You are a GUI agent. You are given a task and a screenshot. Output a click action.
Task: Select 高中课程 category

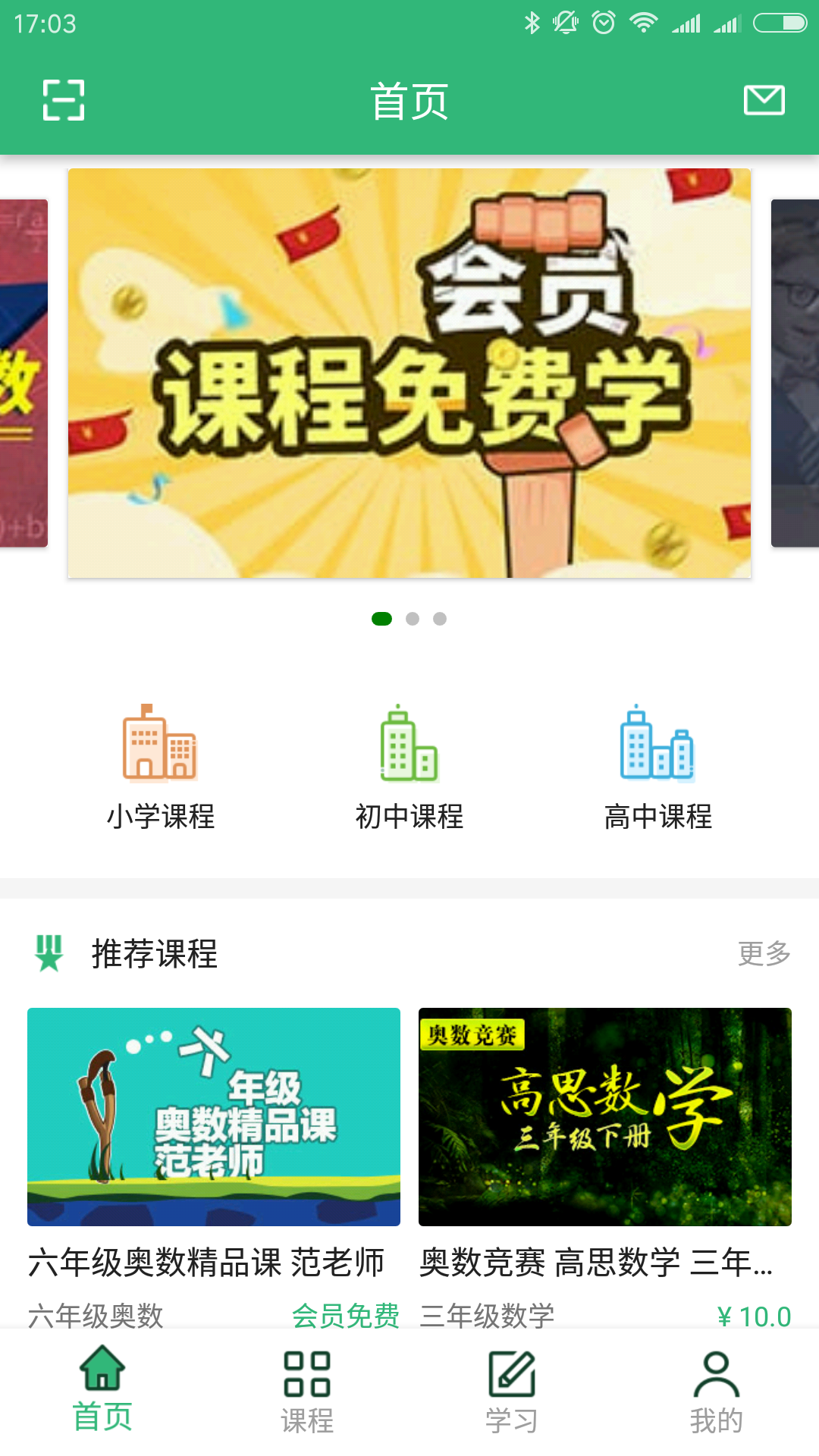click(657, 767)
